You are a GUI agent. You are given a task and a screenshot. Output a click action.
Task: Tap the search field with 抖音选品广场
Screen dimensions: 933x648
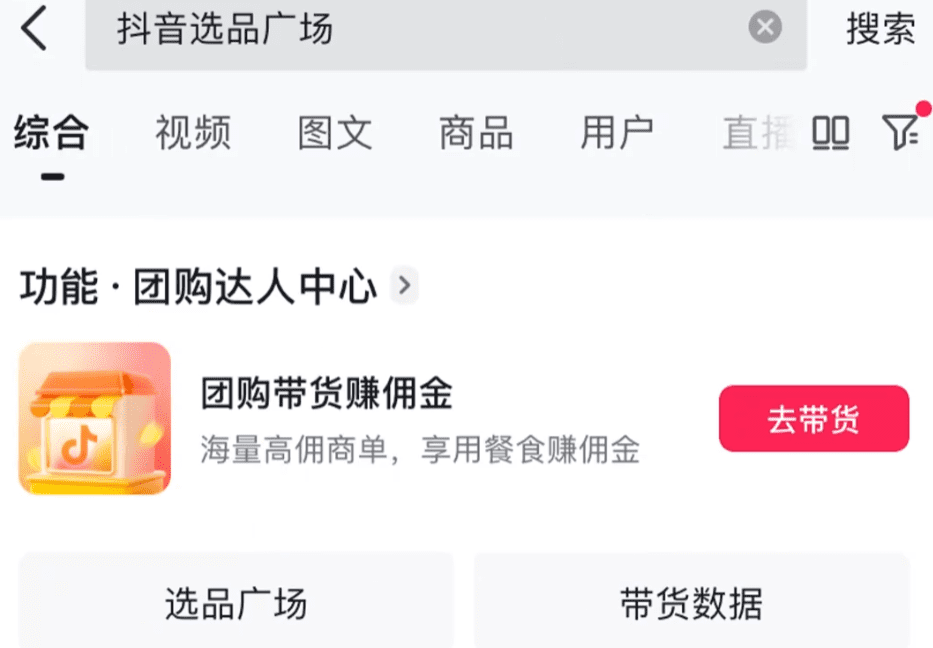[420, 30]
